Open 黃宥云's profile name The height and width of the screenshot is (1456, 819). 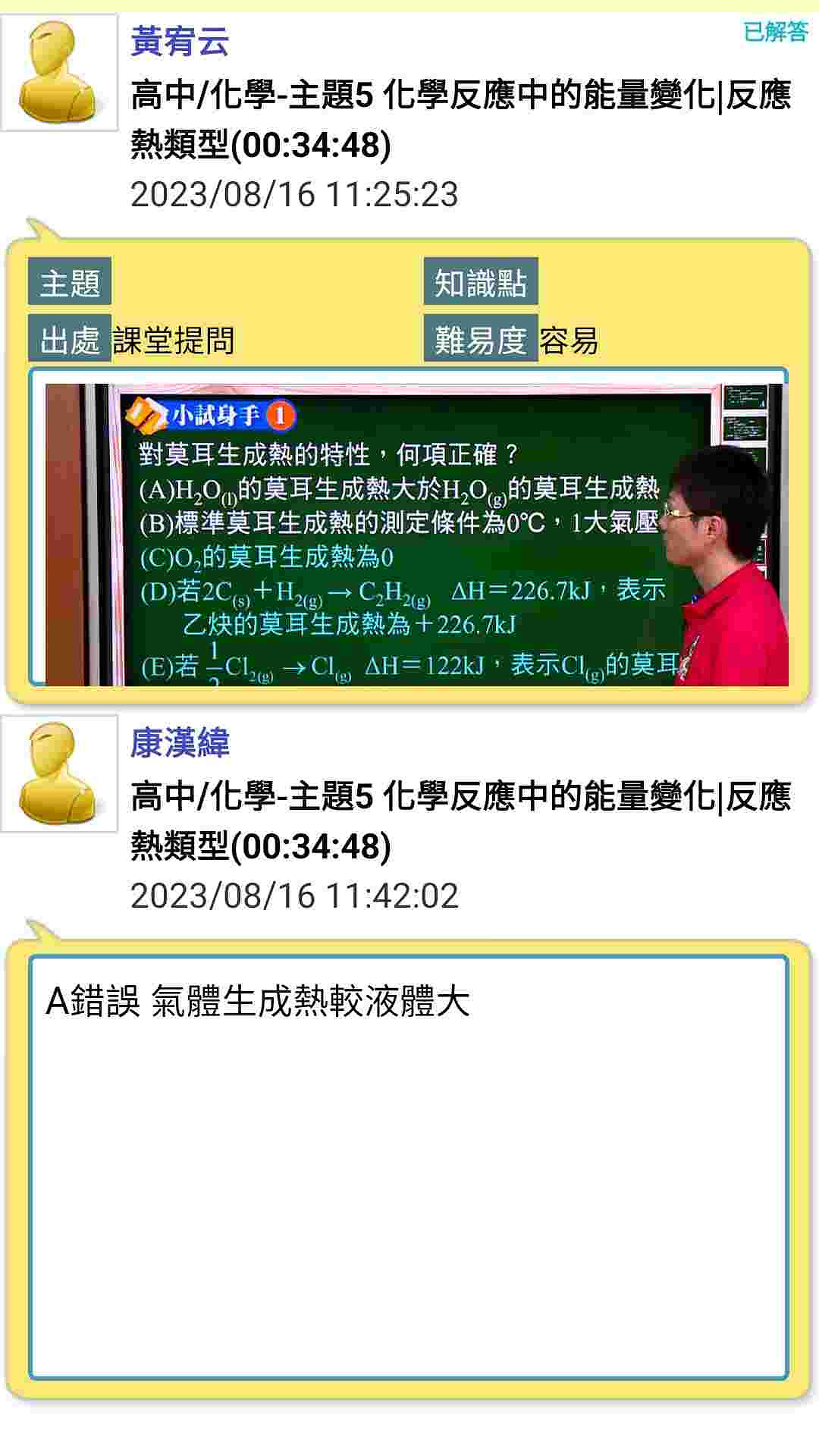pos(180,41)
